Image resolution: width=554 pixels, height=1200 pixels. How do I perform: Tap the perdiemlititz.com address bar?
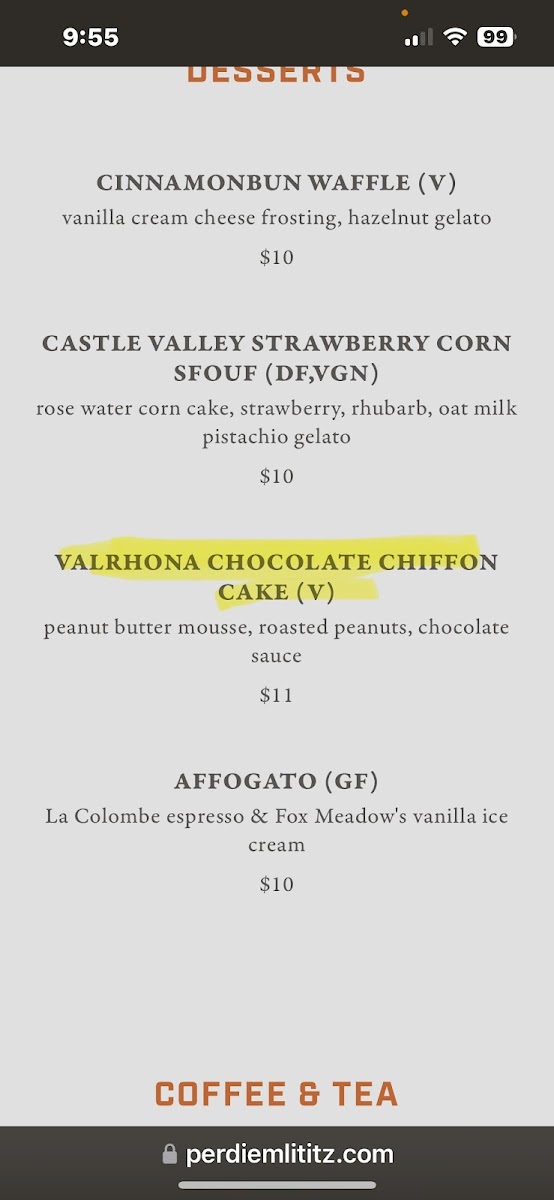point(277,1154)
